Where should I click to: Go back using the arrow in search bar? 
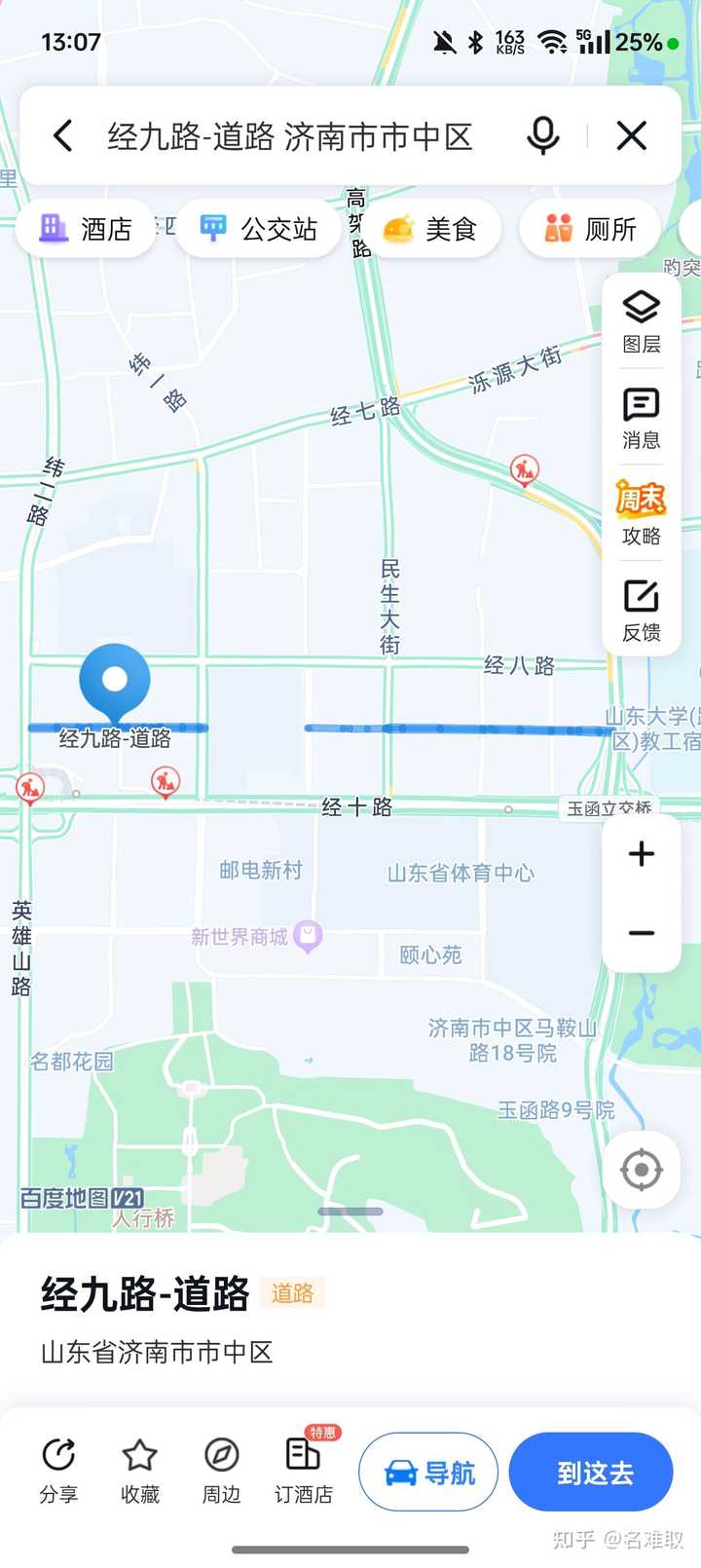click(63, 136)
